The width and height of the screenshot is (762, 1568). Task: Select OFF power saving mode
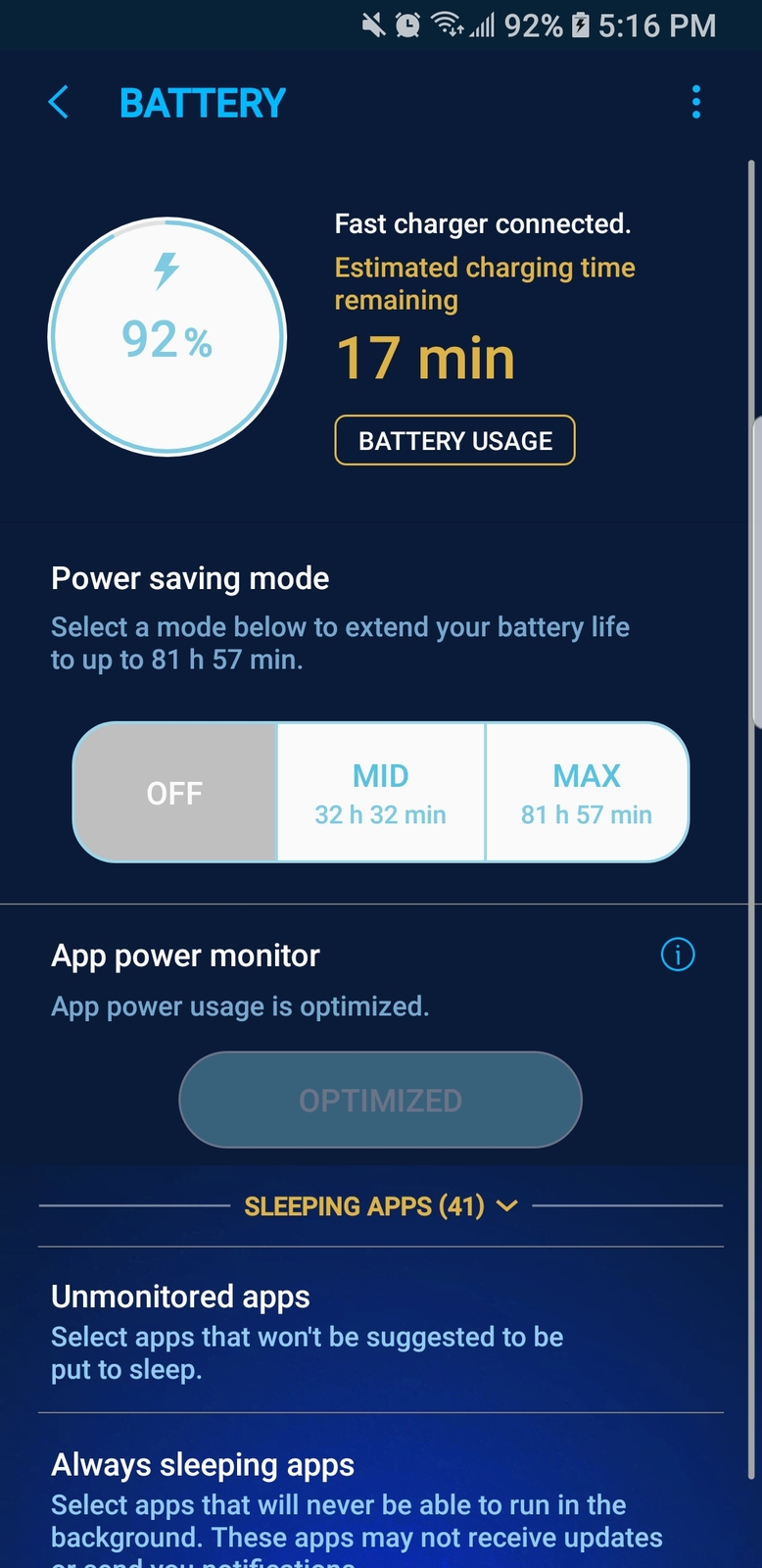click(x=175, y=793)
